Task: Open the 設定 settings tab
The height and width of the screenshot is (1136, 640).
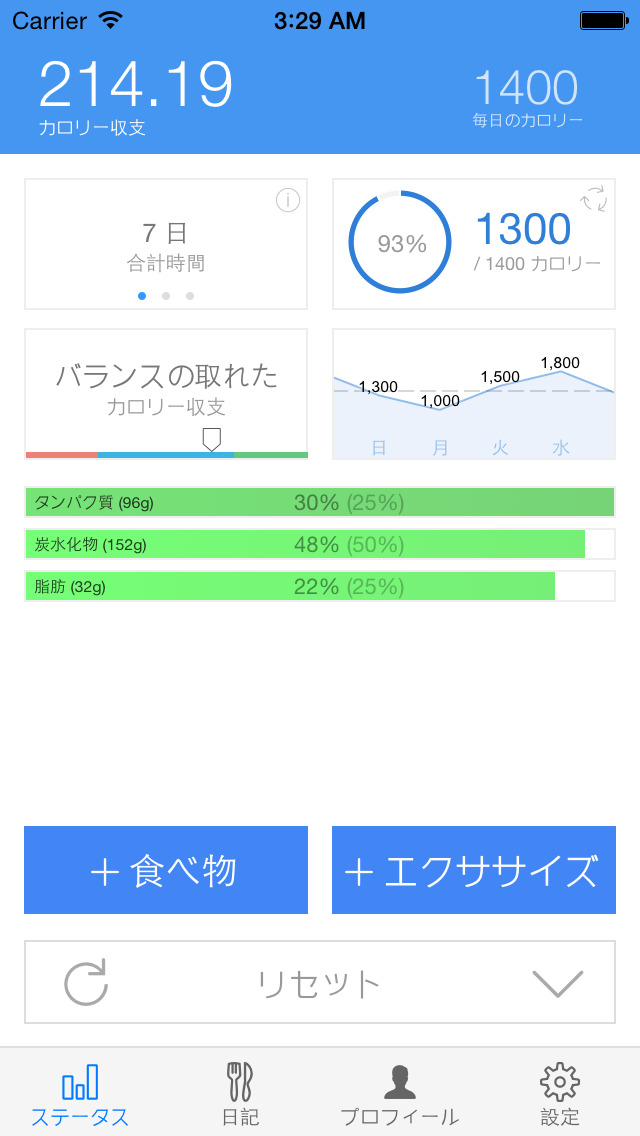Action: (560, 1094)
